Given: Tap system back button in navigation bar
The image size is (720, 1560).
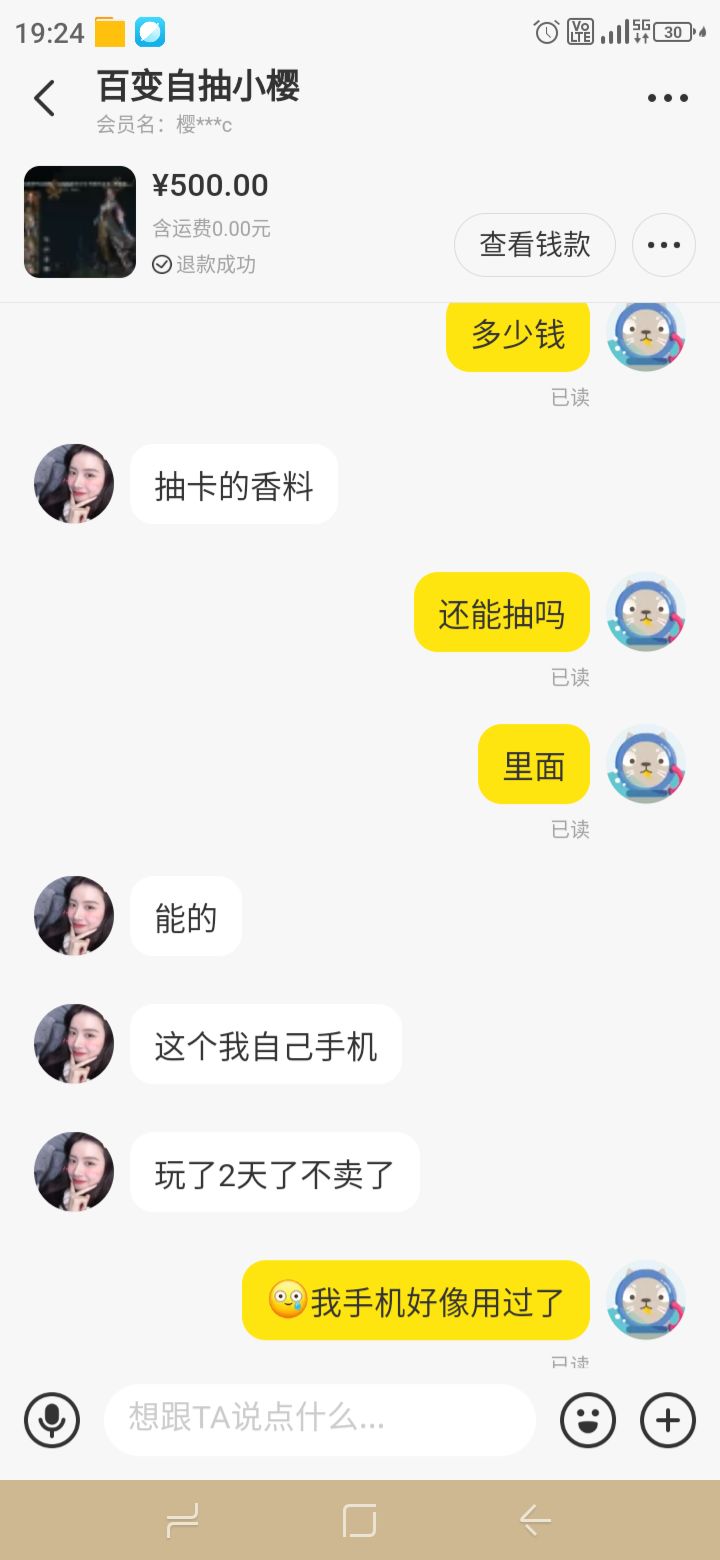Looking at the screenshot, I should pyautogui.click(x=535, y=1521).
